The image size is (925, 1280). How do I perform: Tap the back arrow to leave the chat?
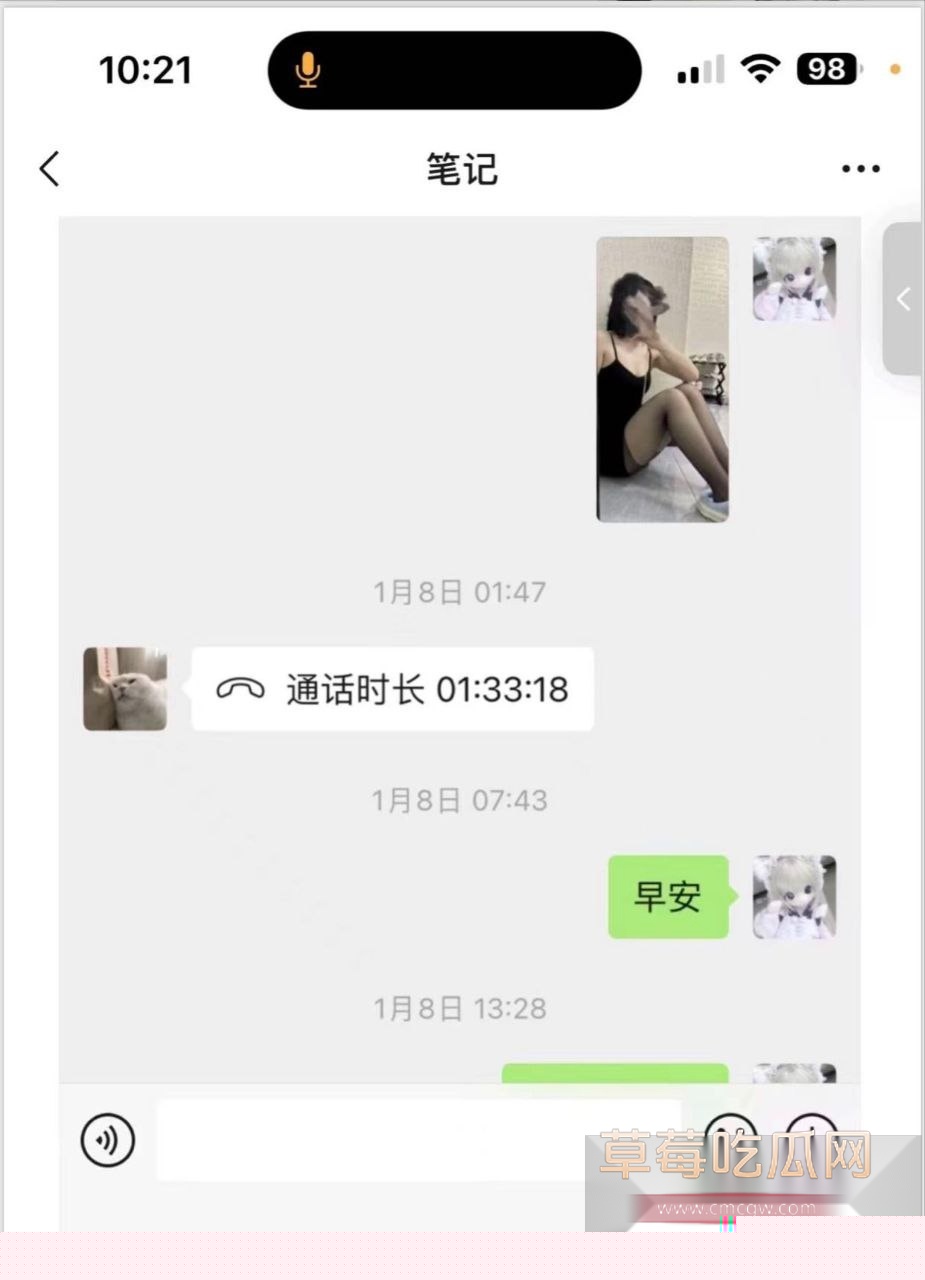click(x=49, y=169)
